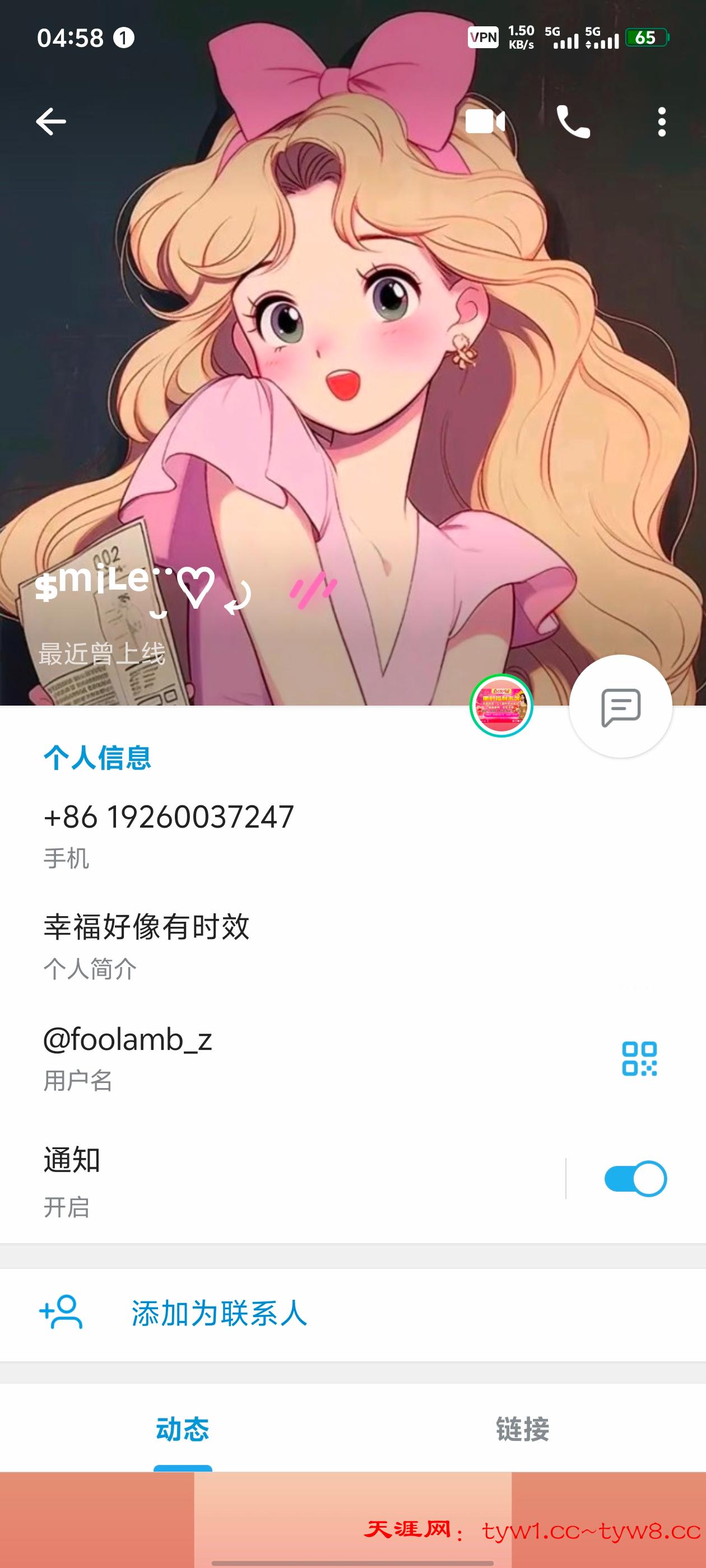The image size is (706, 1568).
Task: Expand the 个人信息 section header
Action: coord(97,758)
